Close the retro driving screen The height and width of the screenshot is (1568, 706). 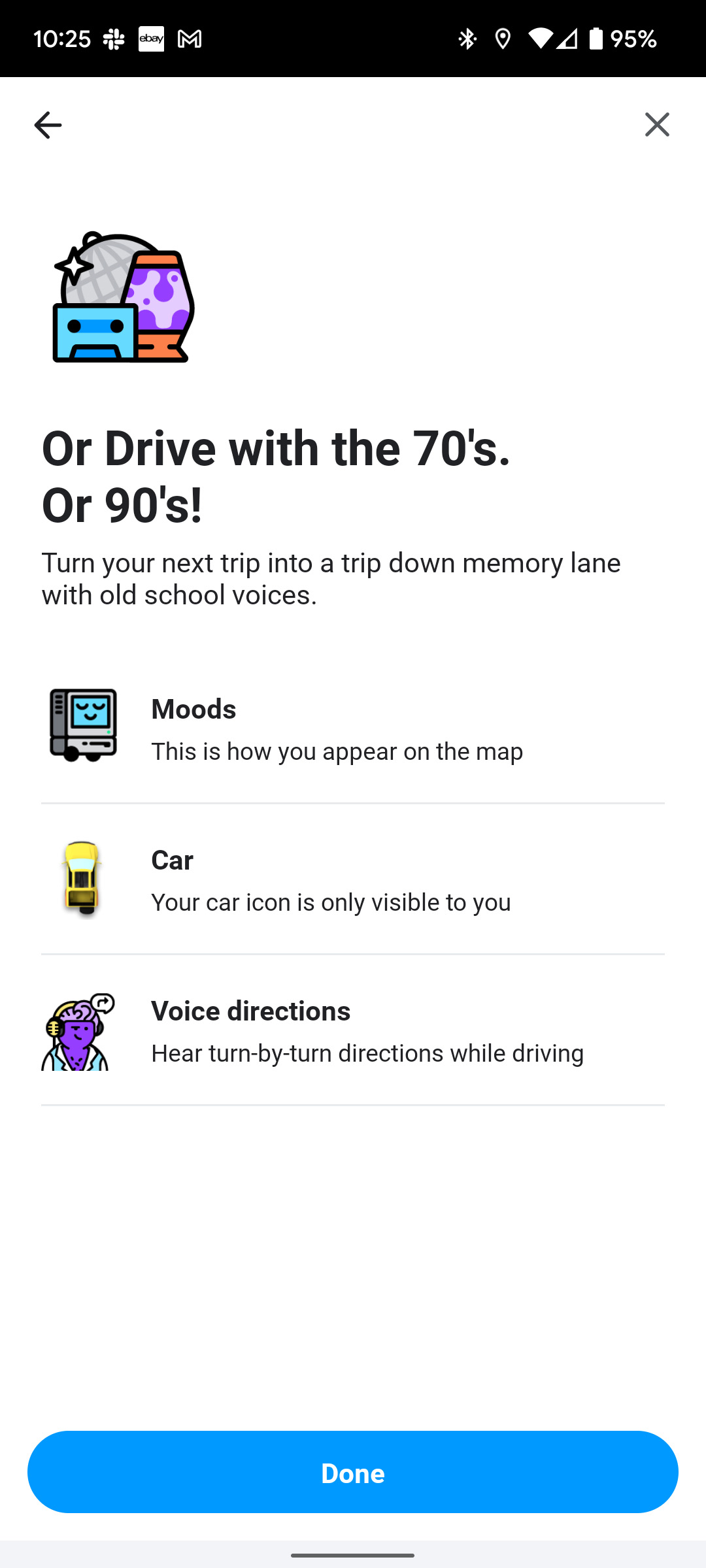[657, 125]
